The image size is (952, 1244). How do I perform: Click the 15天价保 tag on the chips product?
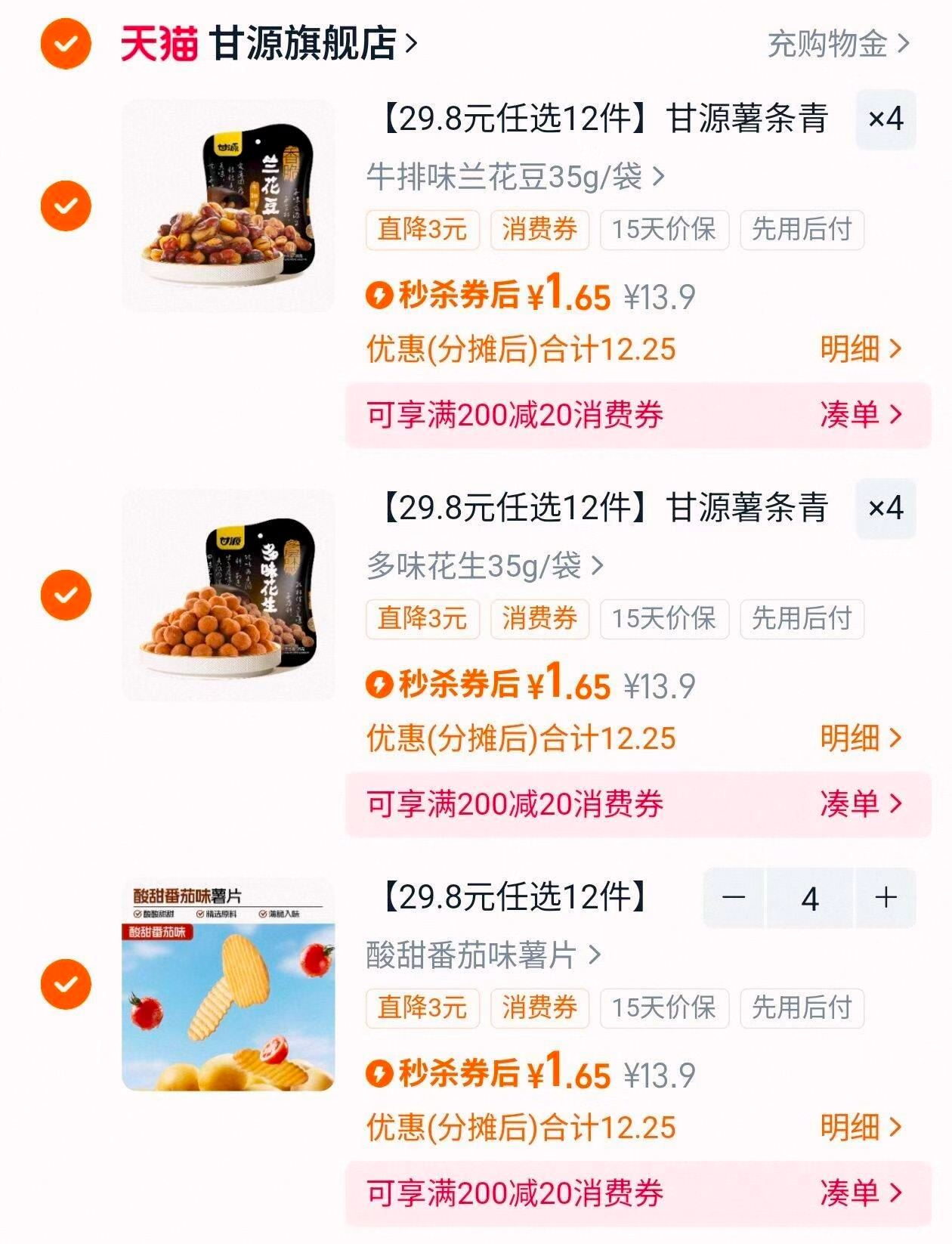pyautogui.click(x=663, y=1008)
